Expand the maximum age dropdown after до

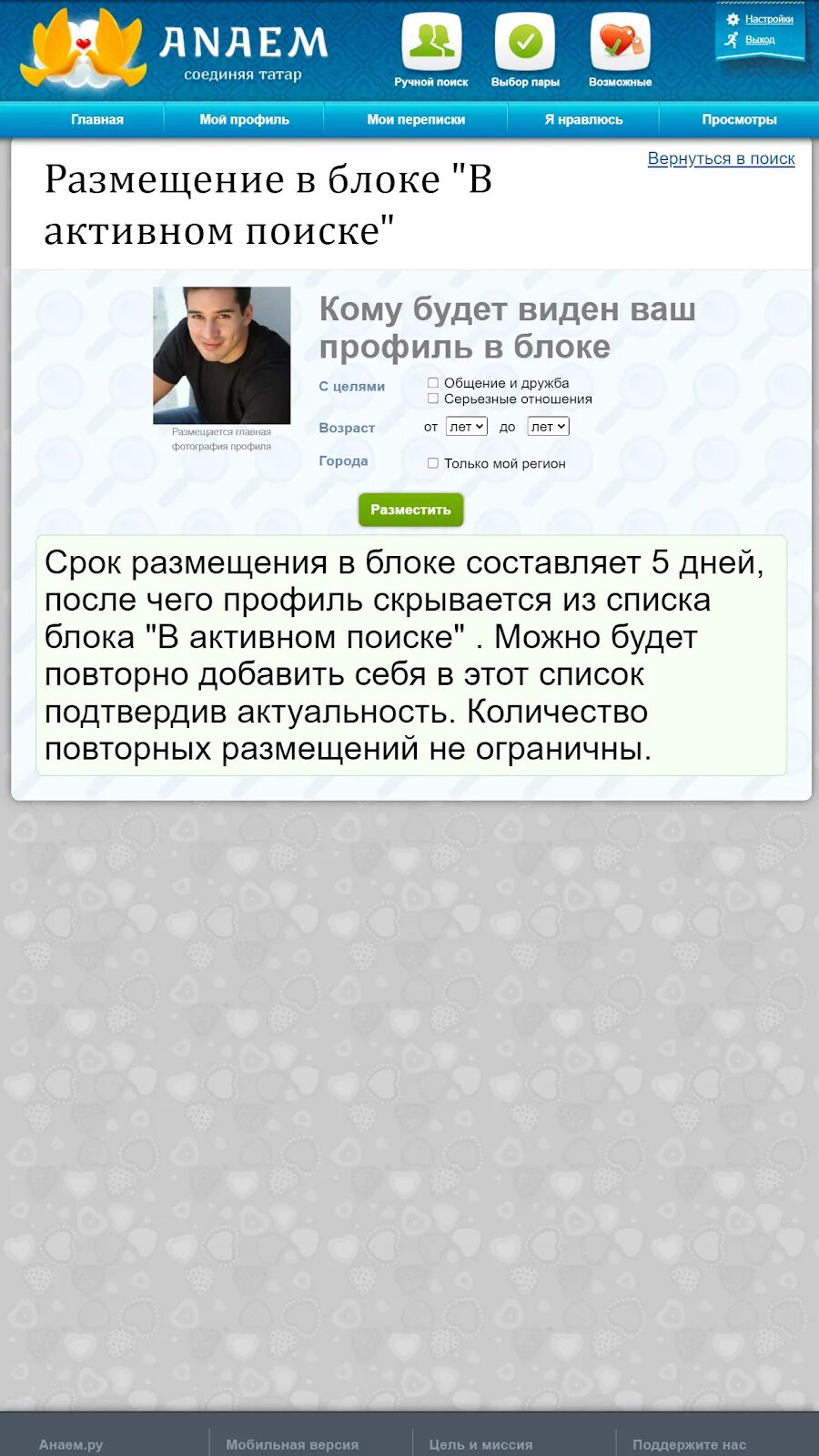(x=548, y=427)
